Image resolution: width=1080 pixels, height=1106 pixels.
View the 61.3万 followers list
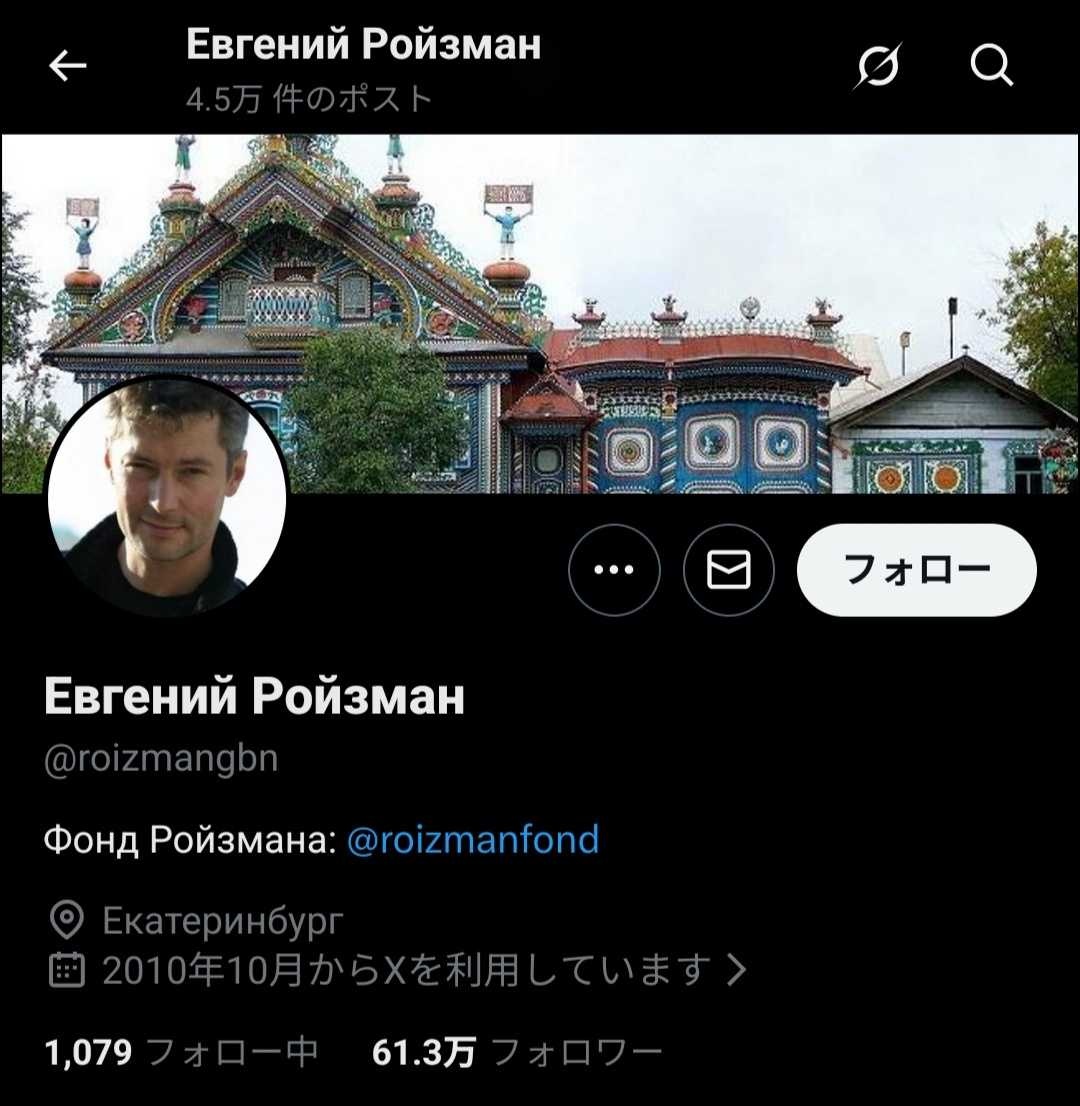pyautogui.click(x=516, y=1052)
